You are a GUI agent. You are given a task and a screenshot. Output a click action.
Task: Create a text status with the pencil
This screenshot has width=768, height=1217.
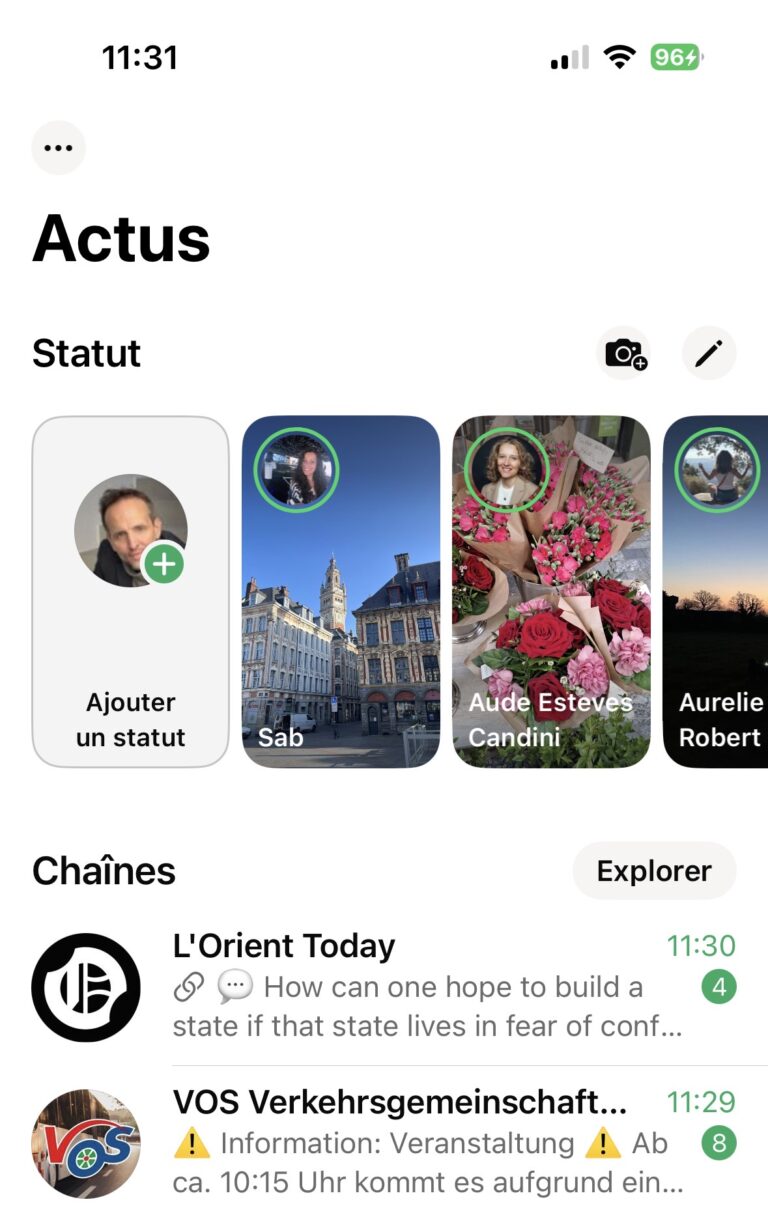(x=709, y=353)
